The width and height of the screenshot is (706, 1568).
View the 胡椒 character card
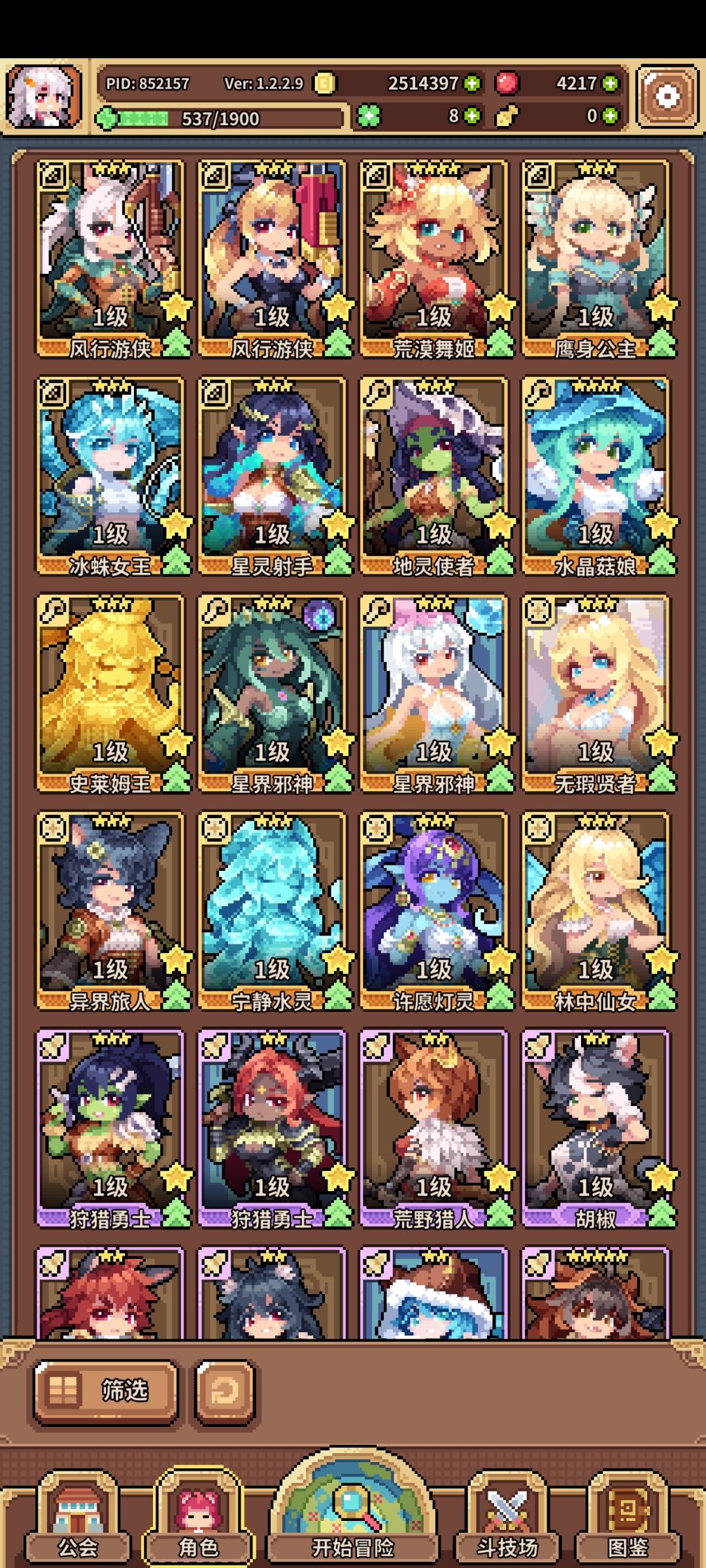[x=596, y=1129]
